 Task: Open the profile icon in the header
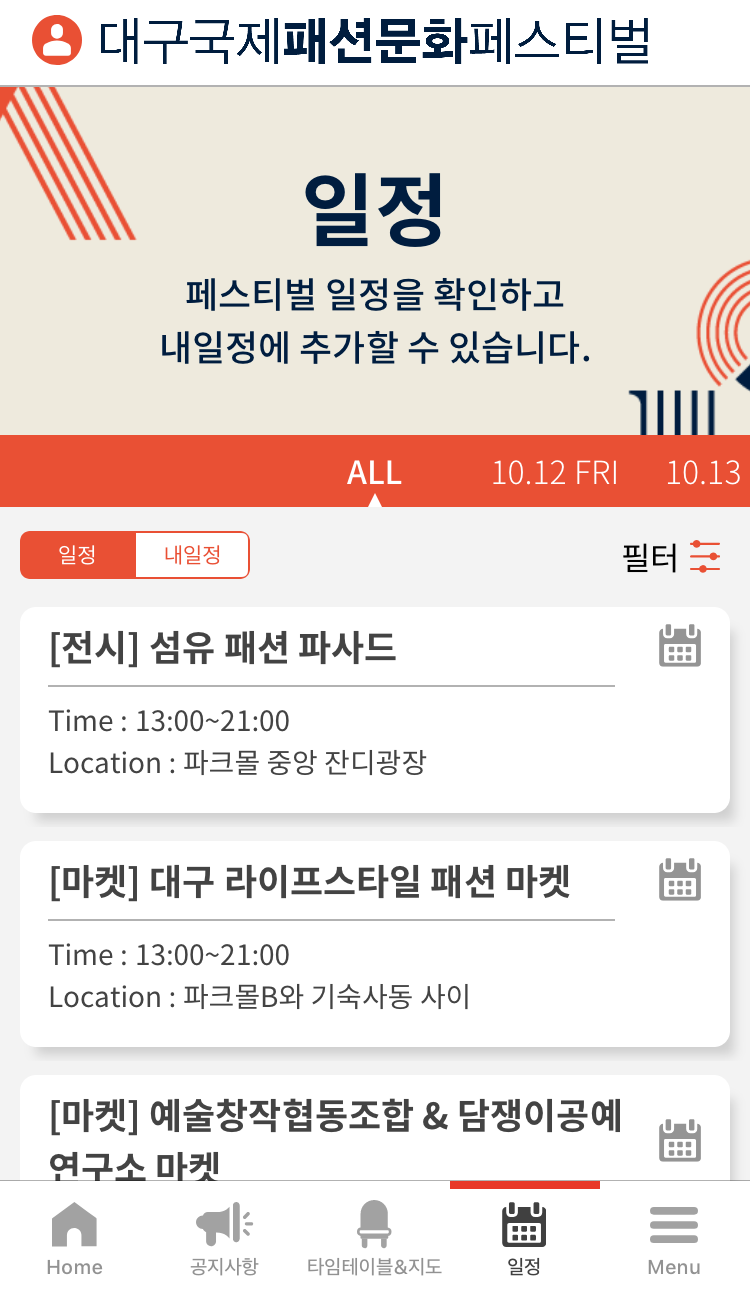tap(56, 40)
